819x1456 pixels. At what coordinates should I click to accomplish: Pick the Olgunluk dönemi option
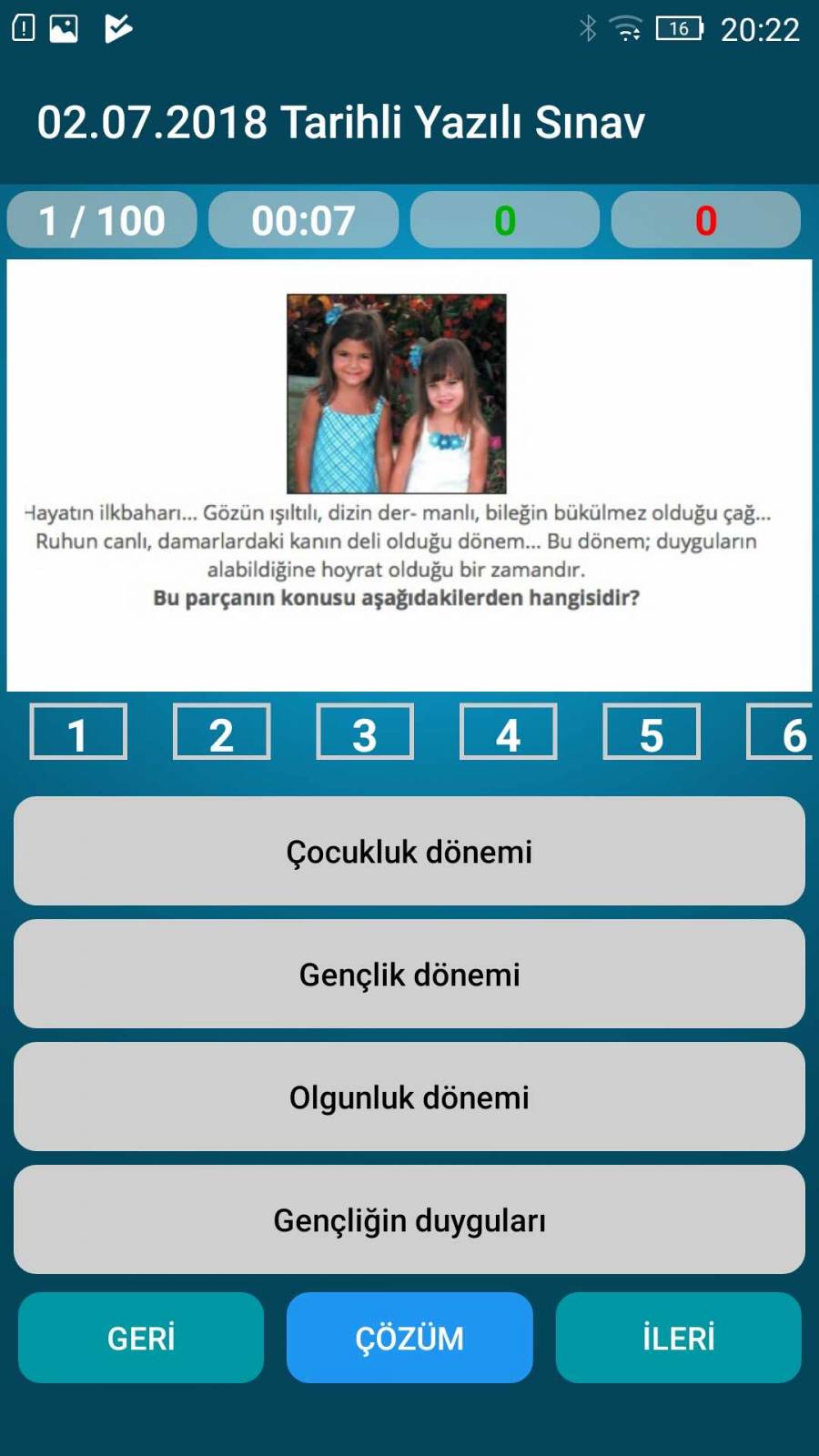click(409, 1097)
